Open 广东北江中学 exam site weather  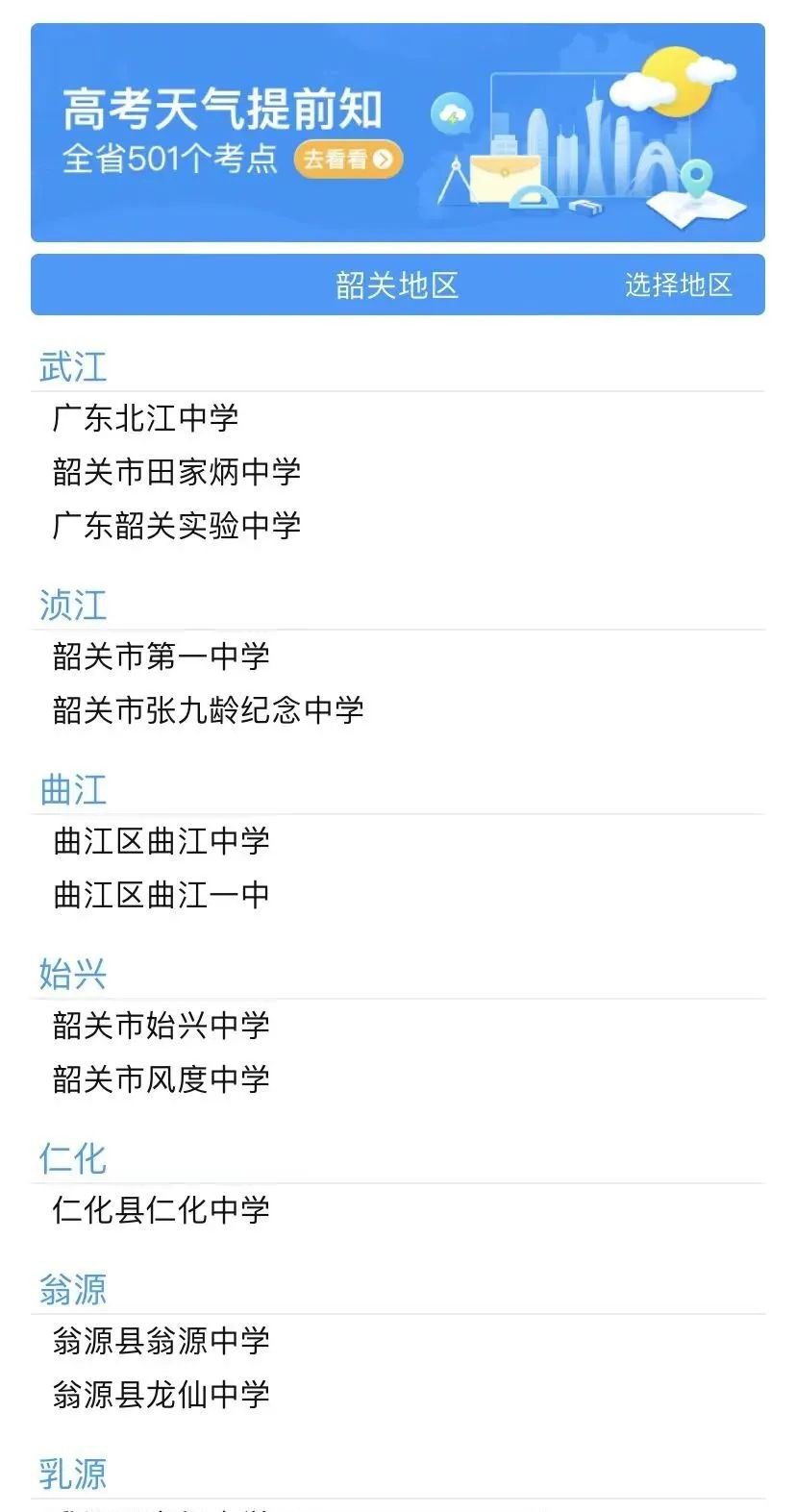pos(145,418)
